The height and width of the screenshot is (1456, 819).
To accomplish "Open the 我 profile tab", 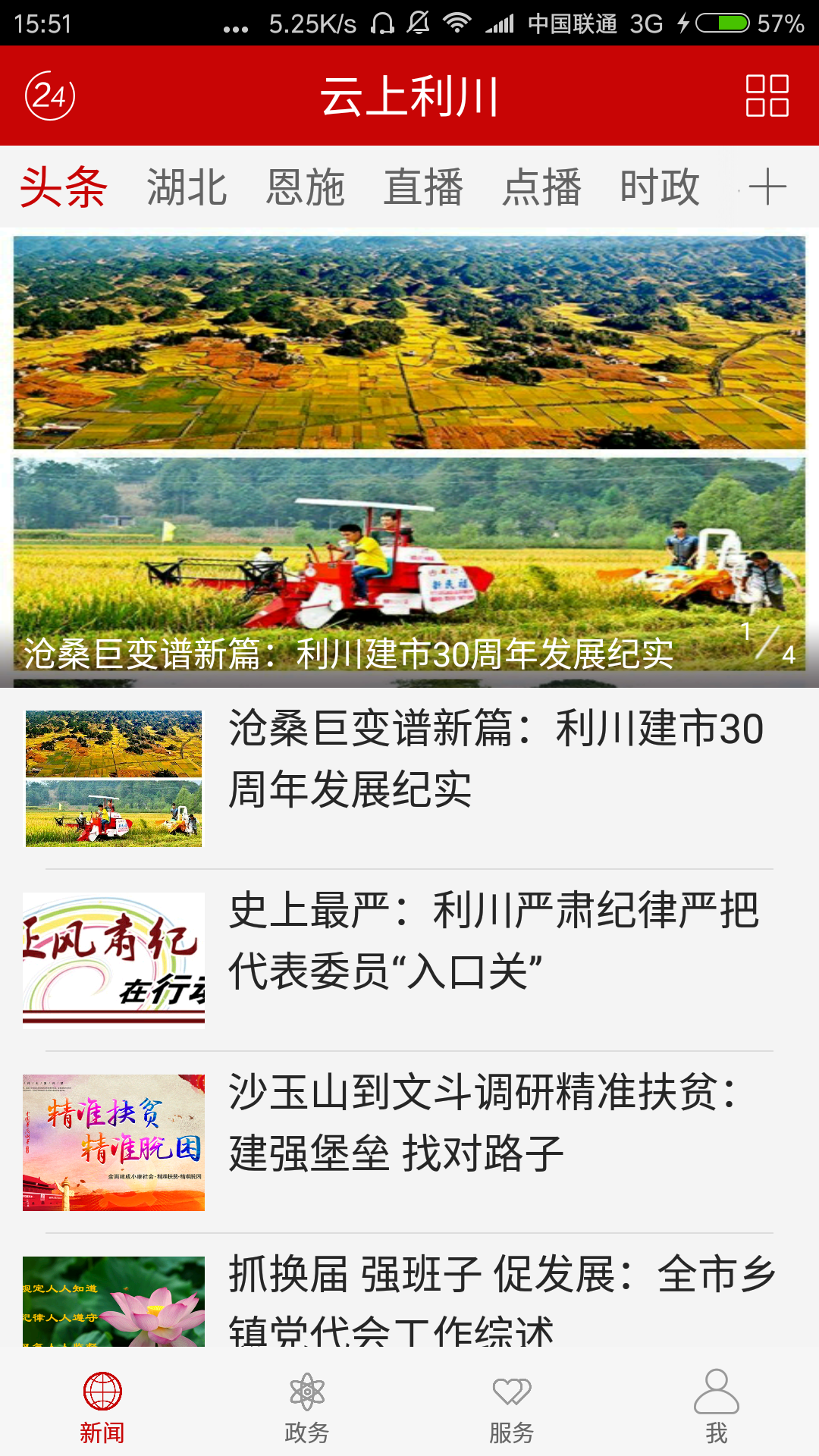I will point(717,1407).
